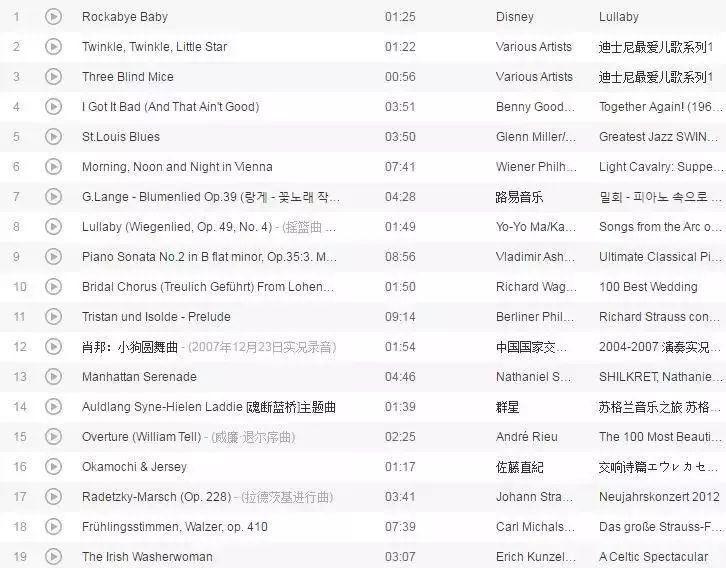The width and height of the screenshot is (726, 568).
Task: View artist André Rieu
Action: coord(526,437)
